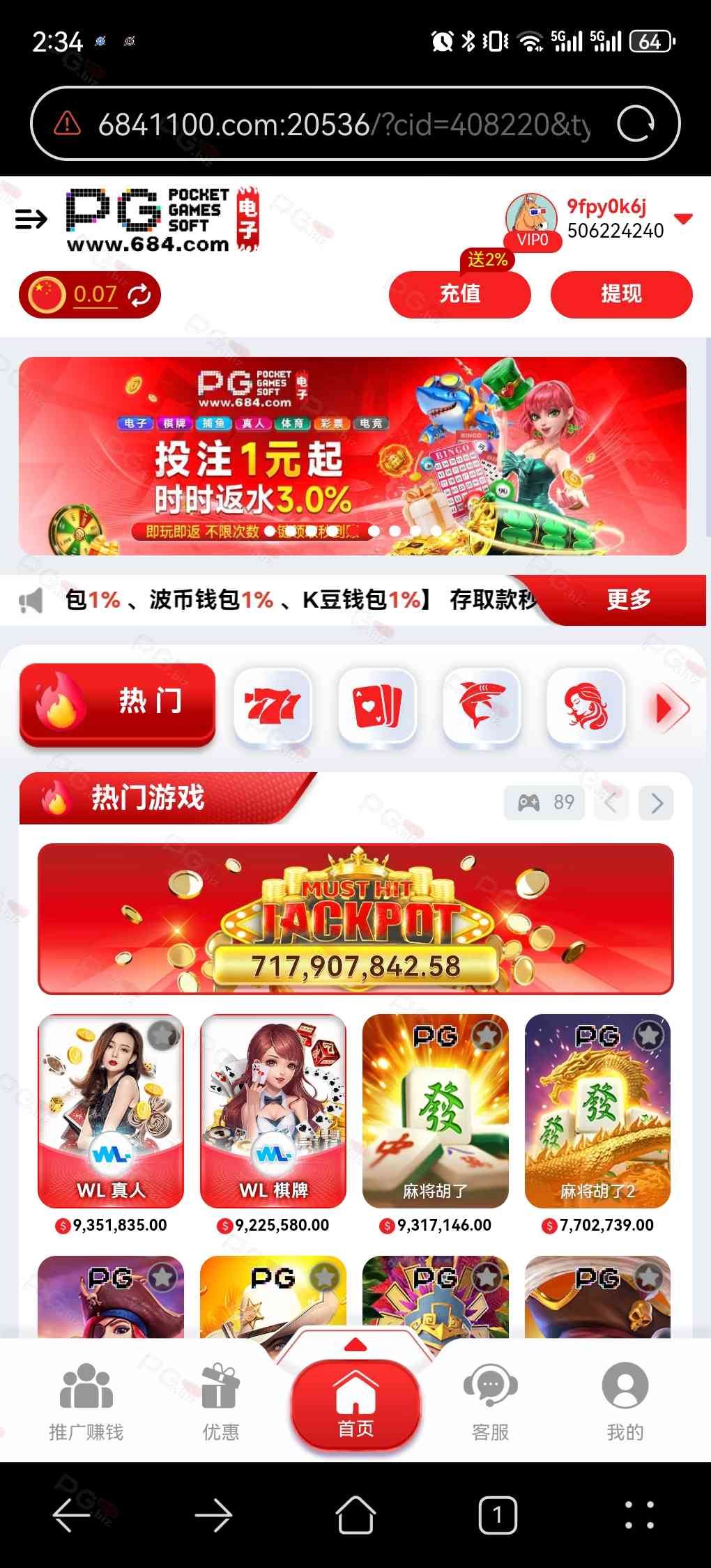The width and height of the screenshot is (711, 1568).
Task: Tap the 充值 recharge button
Action: (x=459, y=294)
